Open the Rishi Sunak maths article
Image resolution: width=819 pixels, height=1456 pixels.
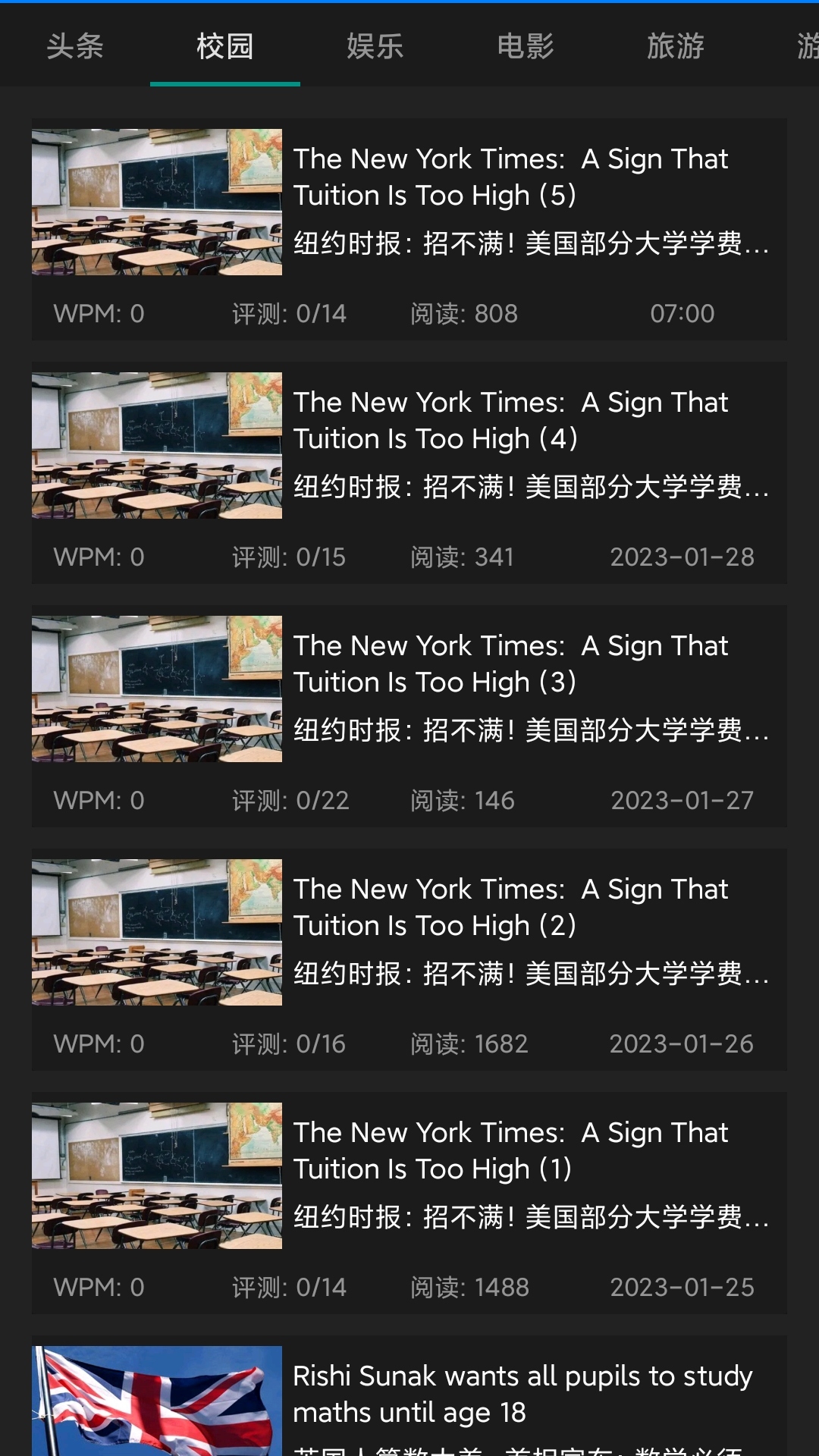[x=409, y=1396]
